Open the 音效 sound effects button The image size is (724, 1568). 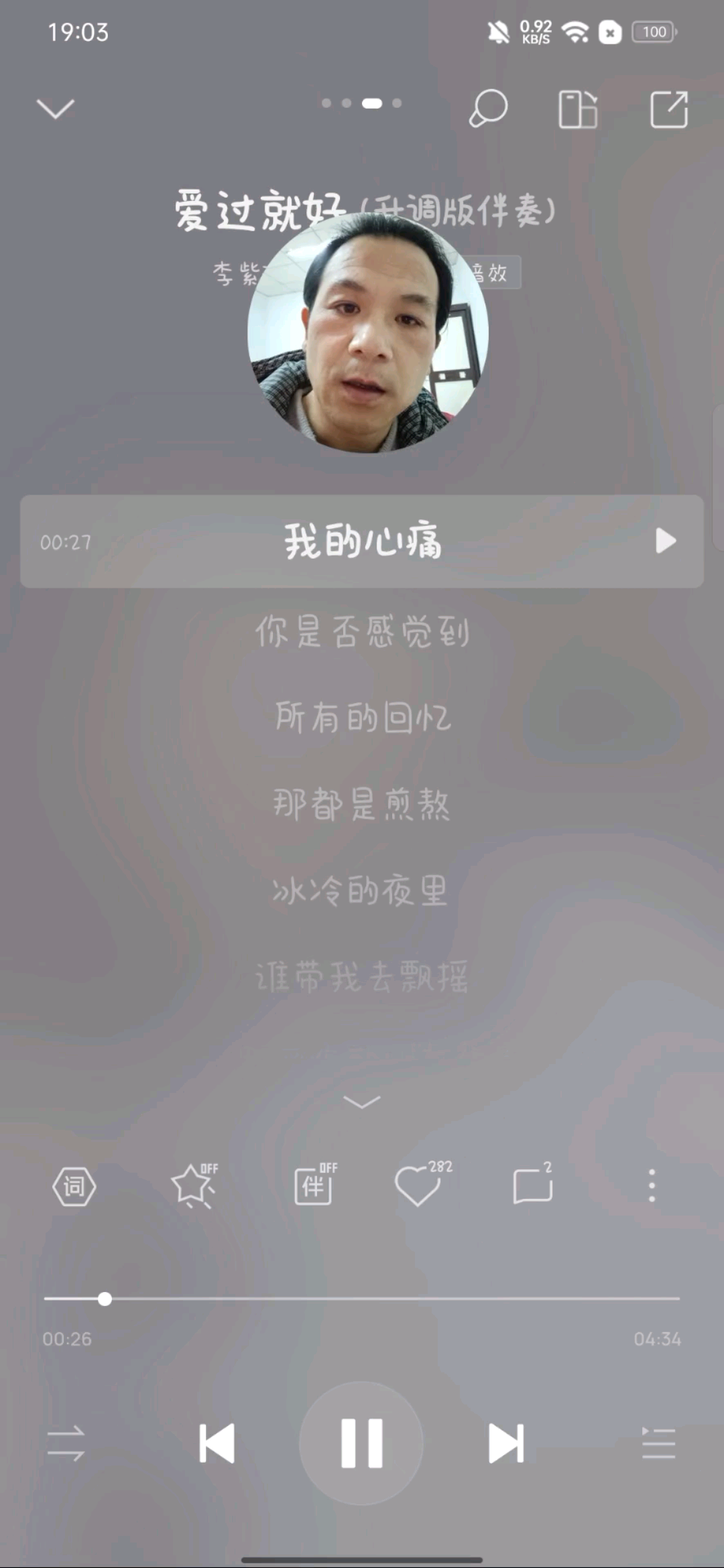pos(489,272)
